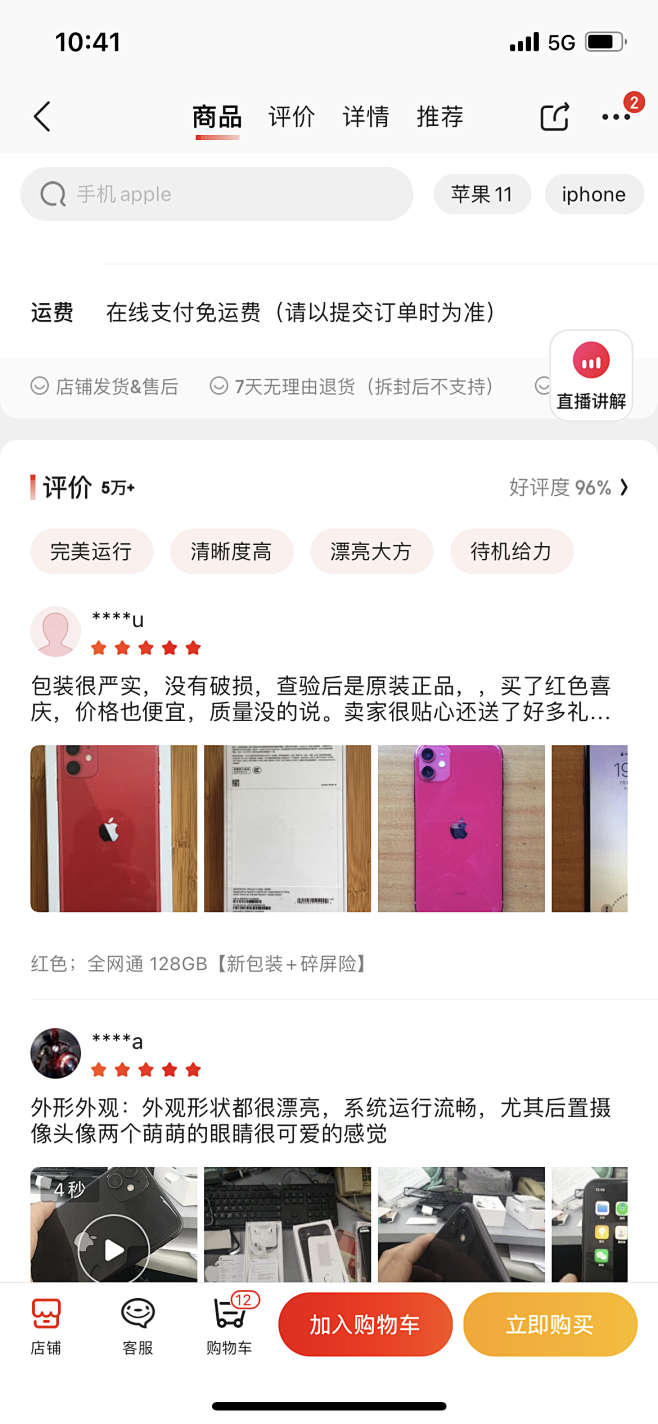Filter reviews by 漂亮大方 tag
Image resolution: width=658 pixels, height=1424 pixels.
click(371, 551)
